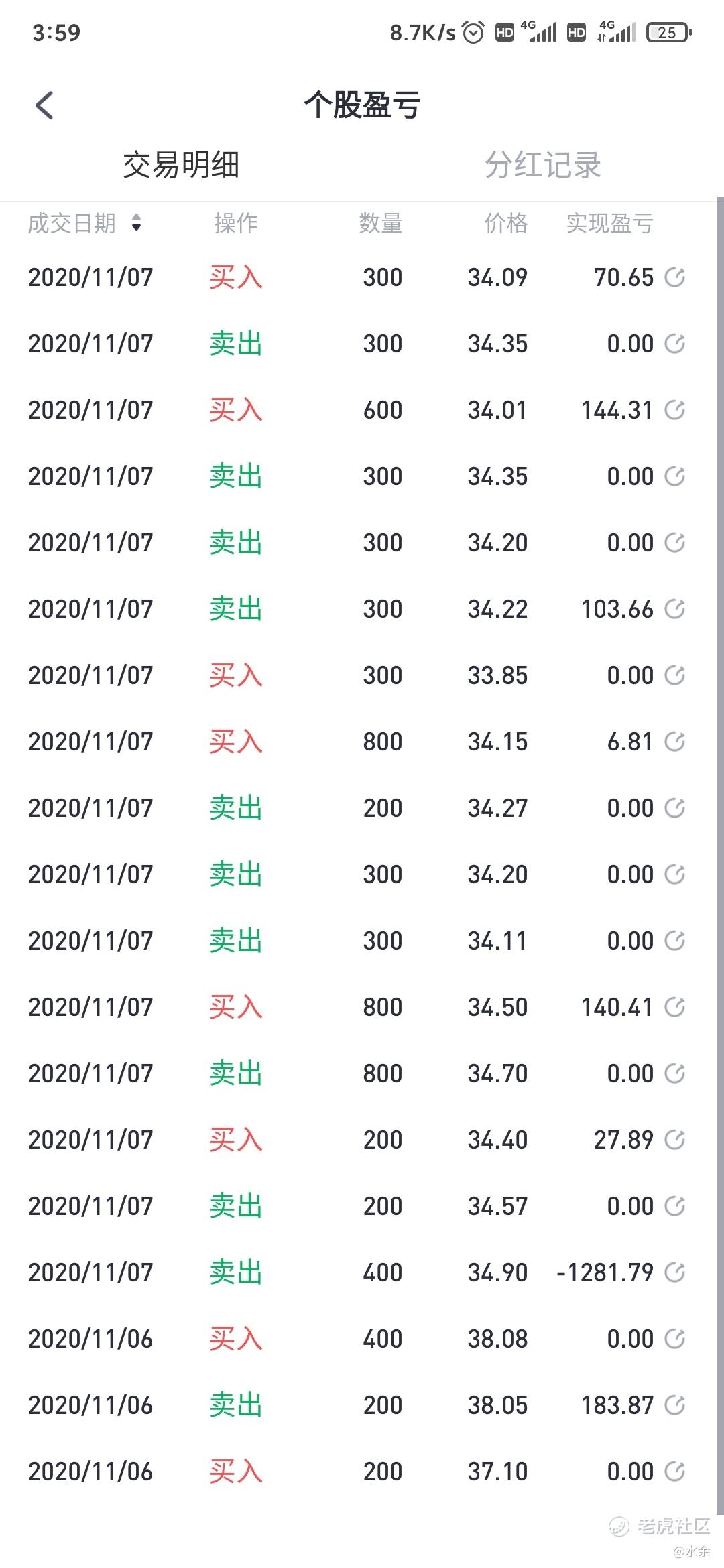Share the trade with 6.81 profit
The image size is (724, 1568).
click(674, 741)
